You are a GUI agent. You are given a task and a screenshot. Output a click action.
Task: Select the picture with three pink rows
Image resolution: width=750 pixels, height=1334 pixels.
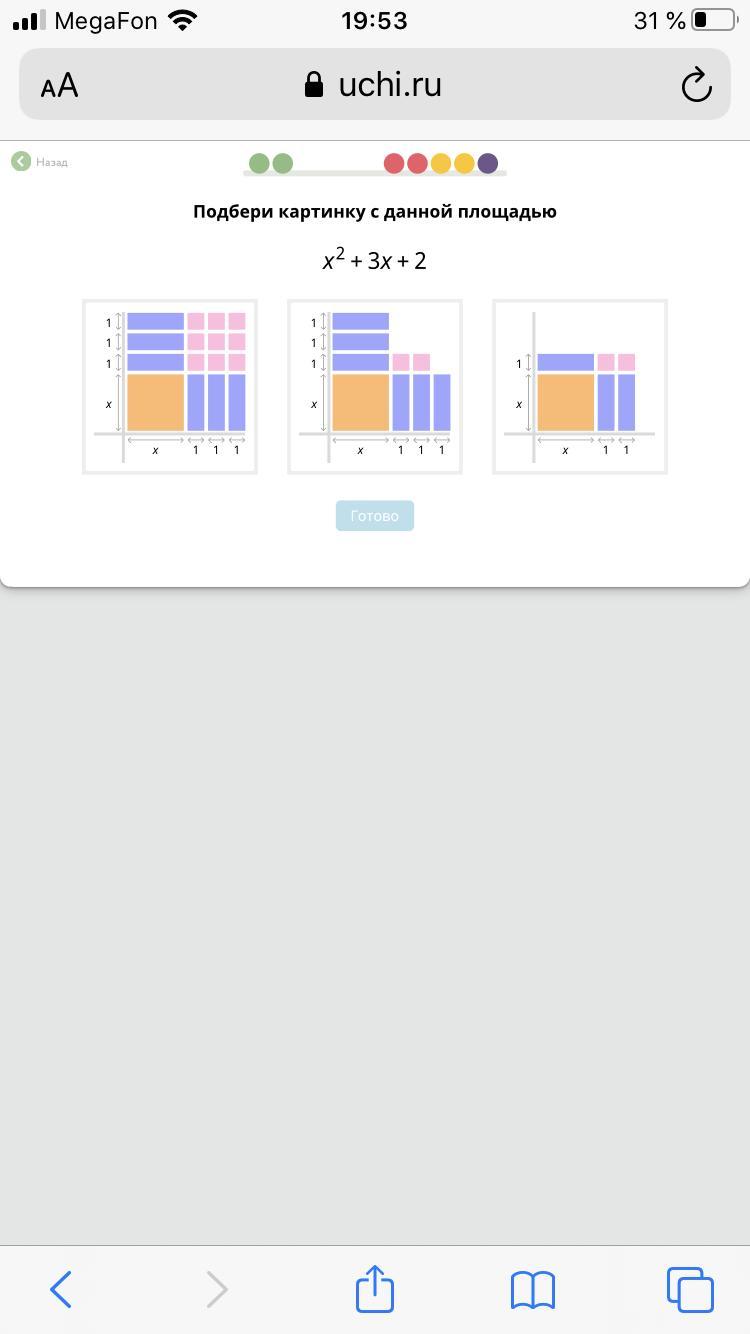tap(170, 386)
